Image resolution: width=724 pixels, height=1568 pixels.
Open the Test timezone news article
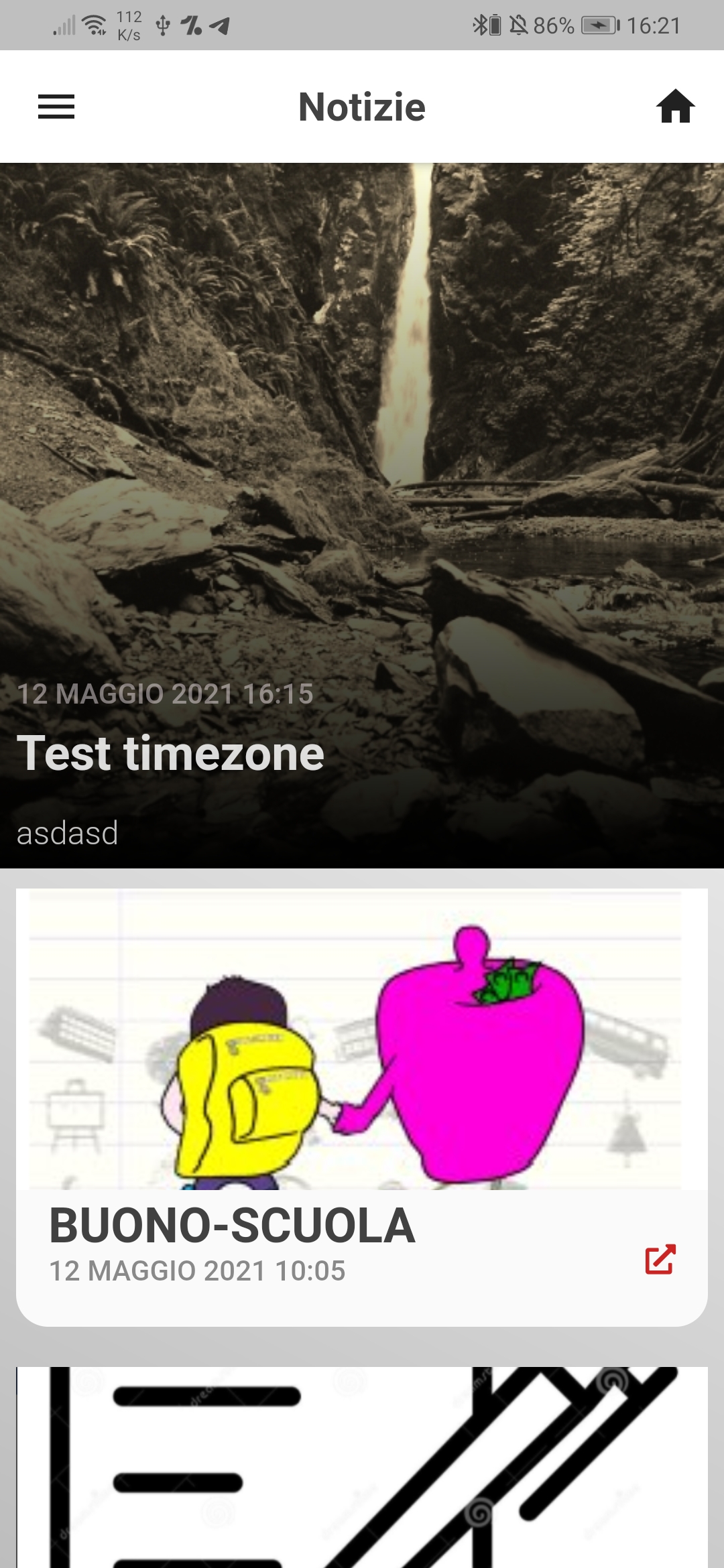(362, 516)
